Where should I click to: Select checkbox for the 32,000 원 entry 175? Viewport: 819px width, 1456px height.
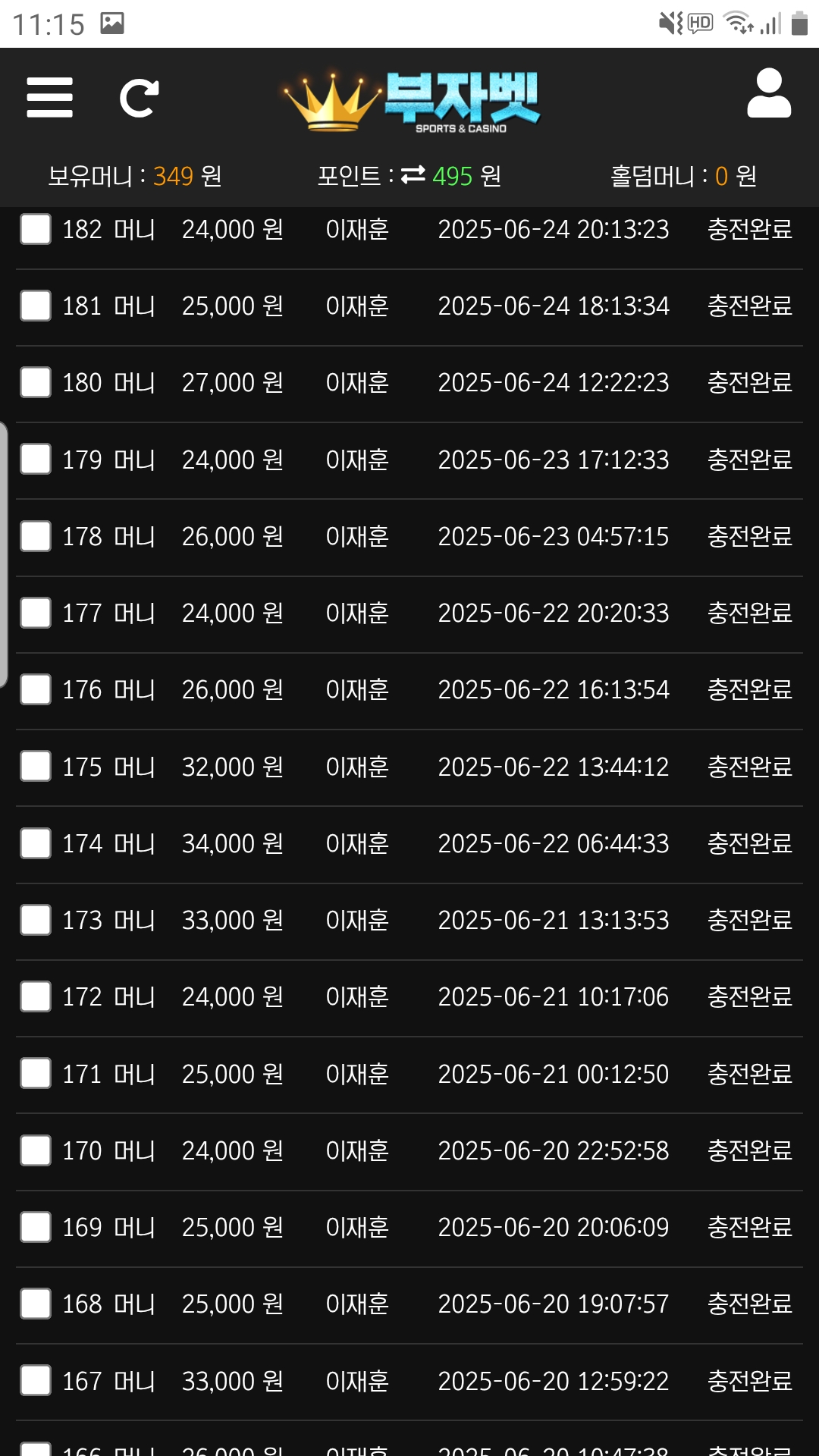[36, 767]
